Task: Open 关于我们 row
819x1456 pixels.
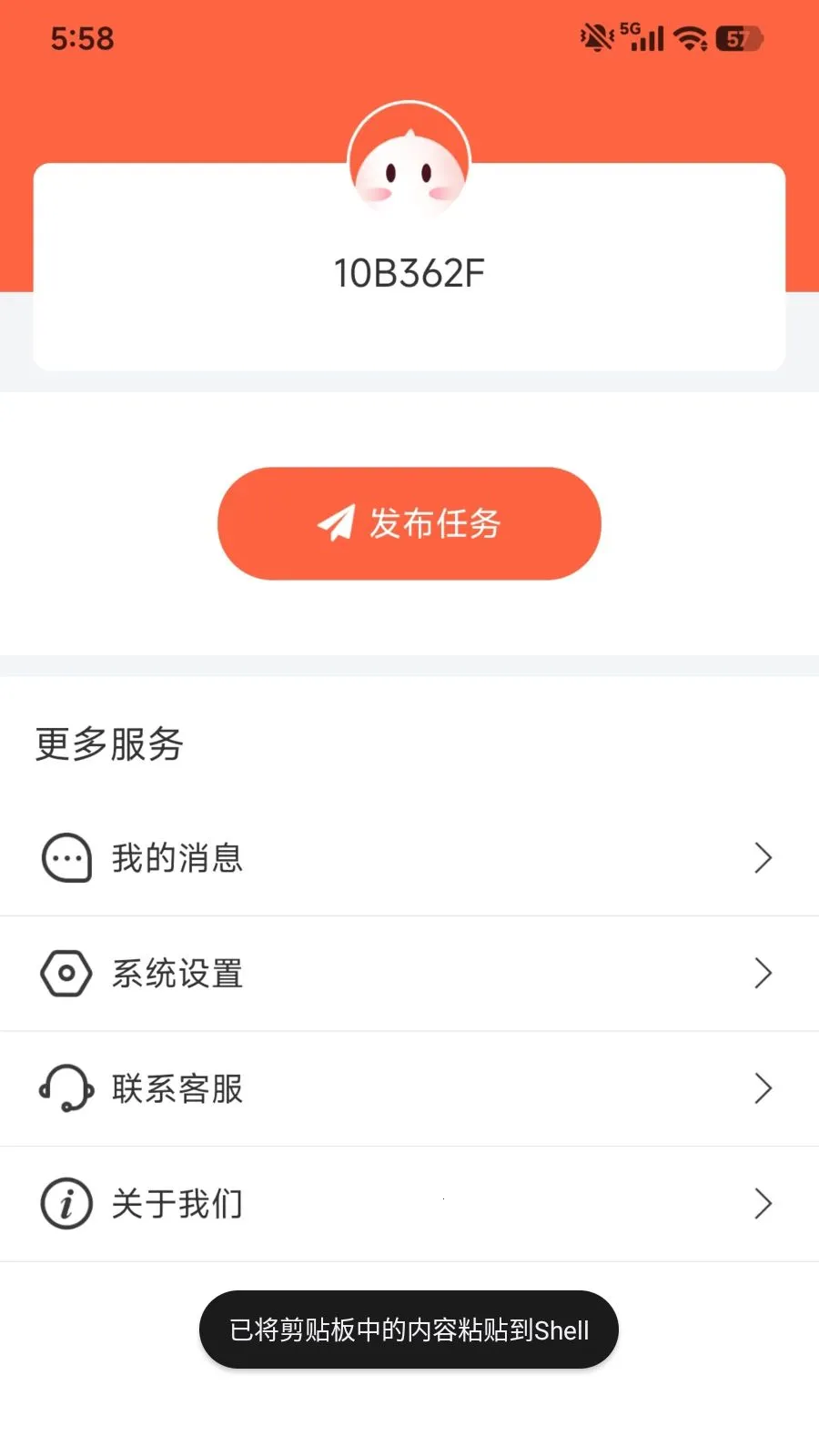Action: pyautogui.click(x=409, y=1204)
